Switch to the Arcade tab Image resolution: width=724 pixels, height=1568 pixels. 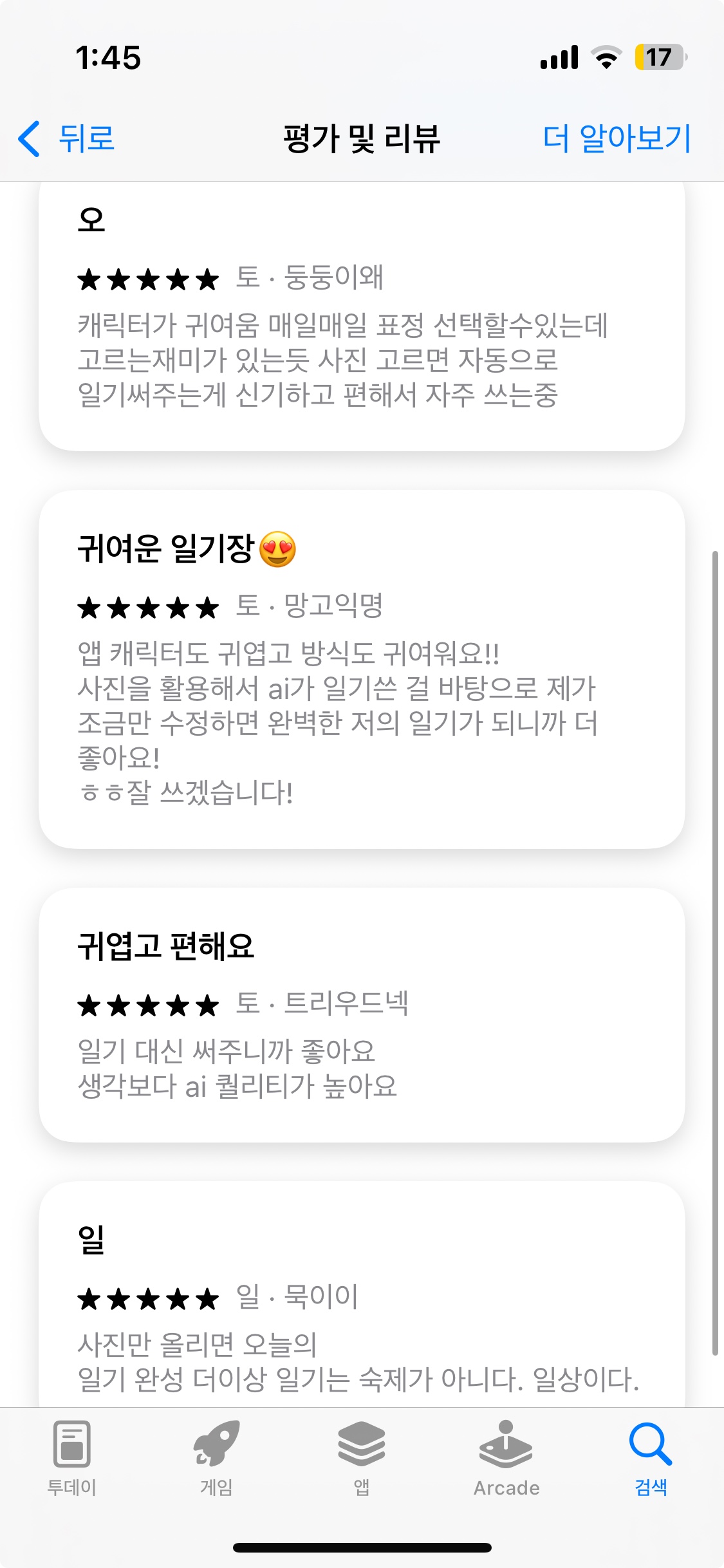[506, 1458]
